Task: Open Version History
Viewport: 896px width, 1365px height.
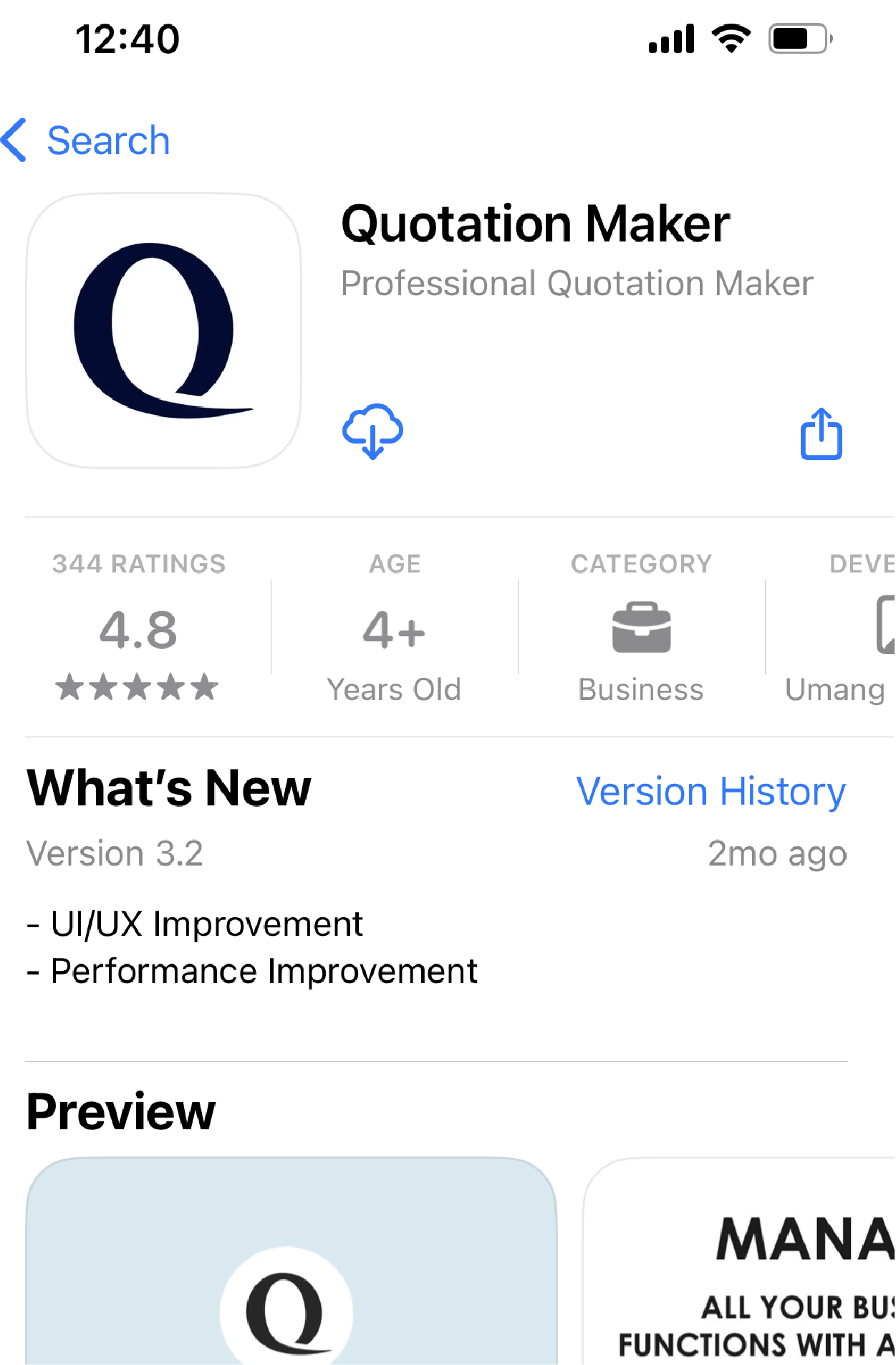Action: click(710, 792)
